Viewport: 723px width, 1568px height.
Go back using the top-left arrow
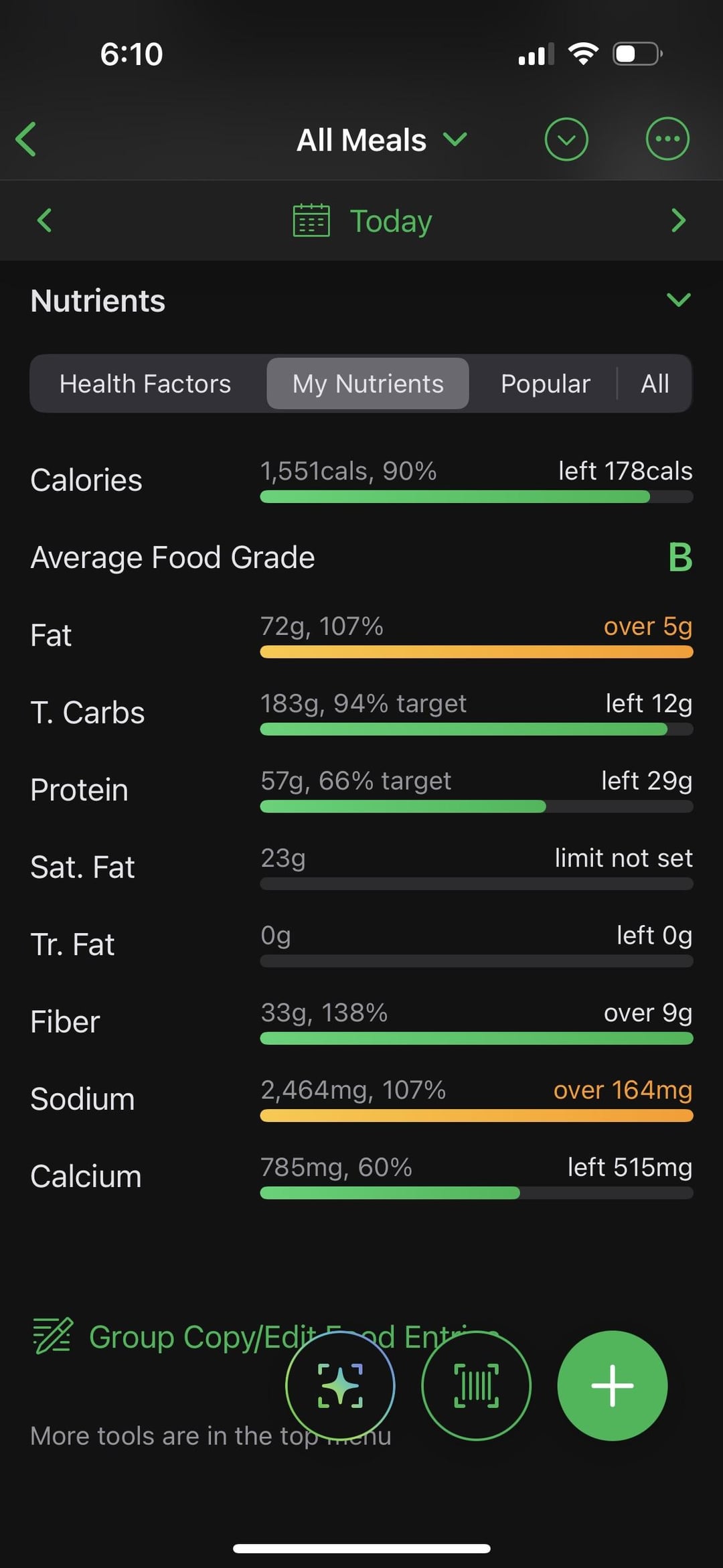pyautogui.click(x=25, y=139)
